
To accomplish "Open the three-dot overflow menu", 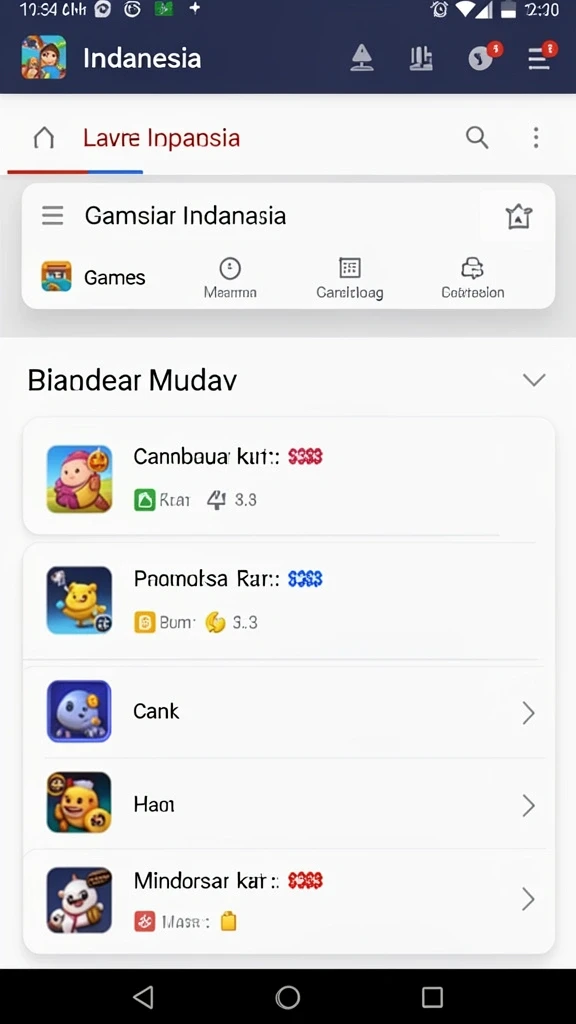I will coord(536,138).
